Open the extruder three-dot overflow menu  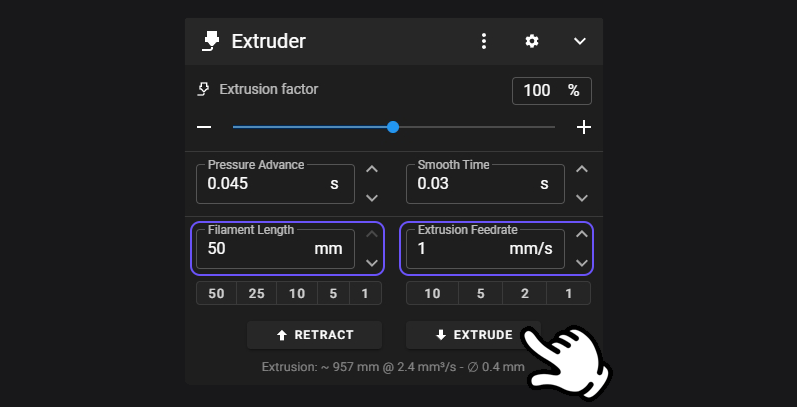484,41
